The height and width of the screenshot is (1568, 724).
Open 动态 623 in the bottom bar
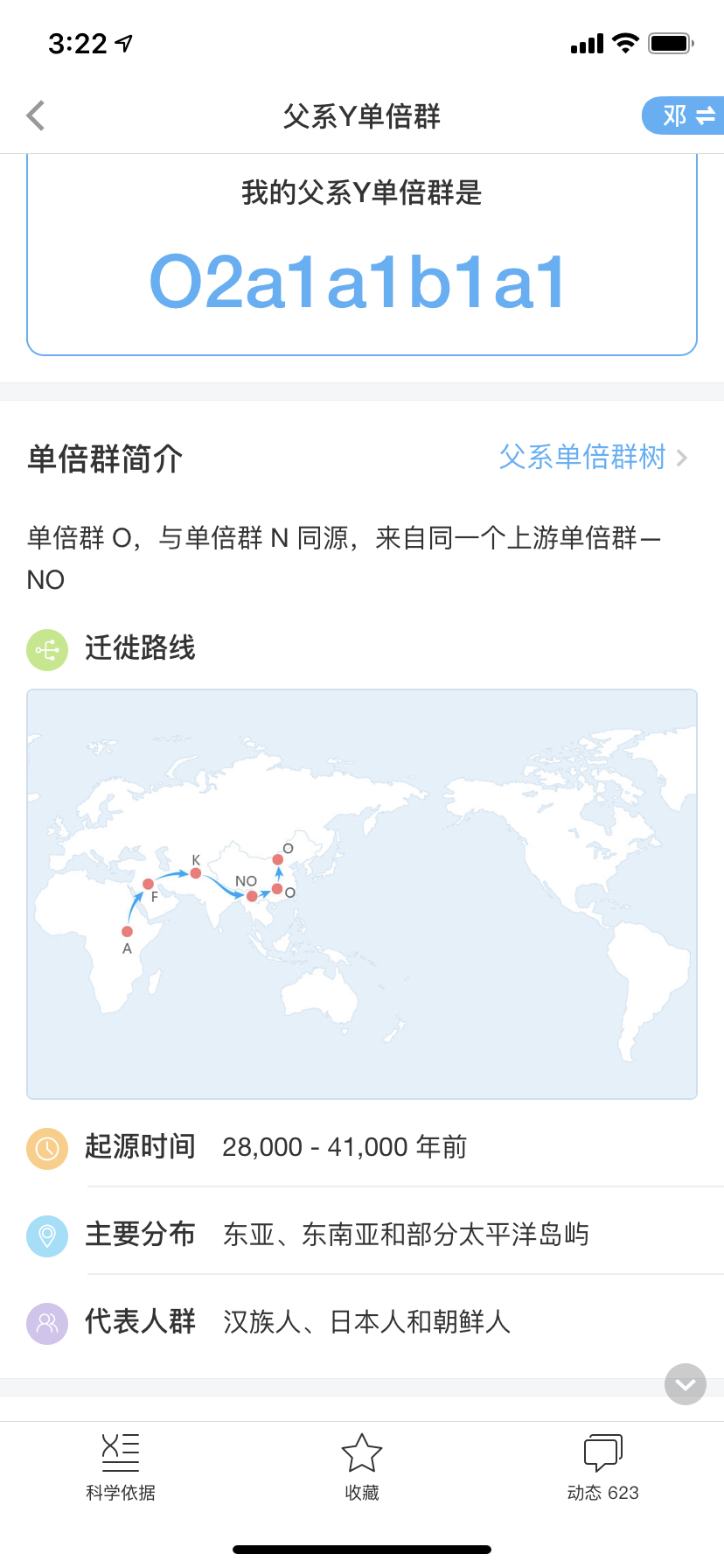coord(603,1467)
